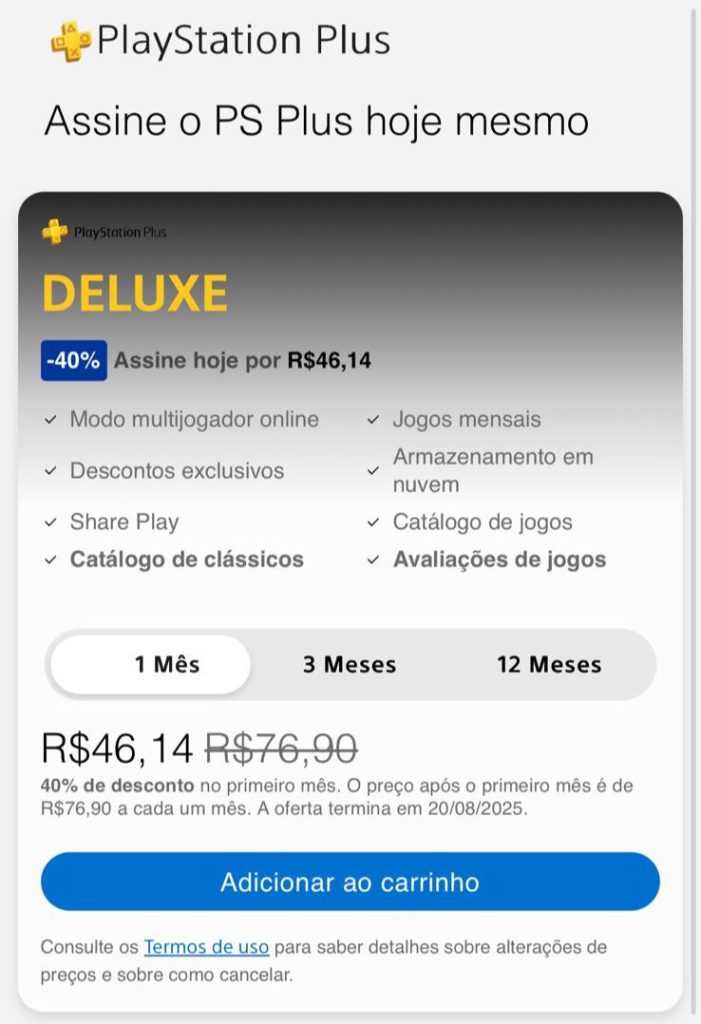Choose the 12 Meses duration
Image resolution: width=701 pixels, height=1024 pixels.
click(x=549, y=665)
